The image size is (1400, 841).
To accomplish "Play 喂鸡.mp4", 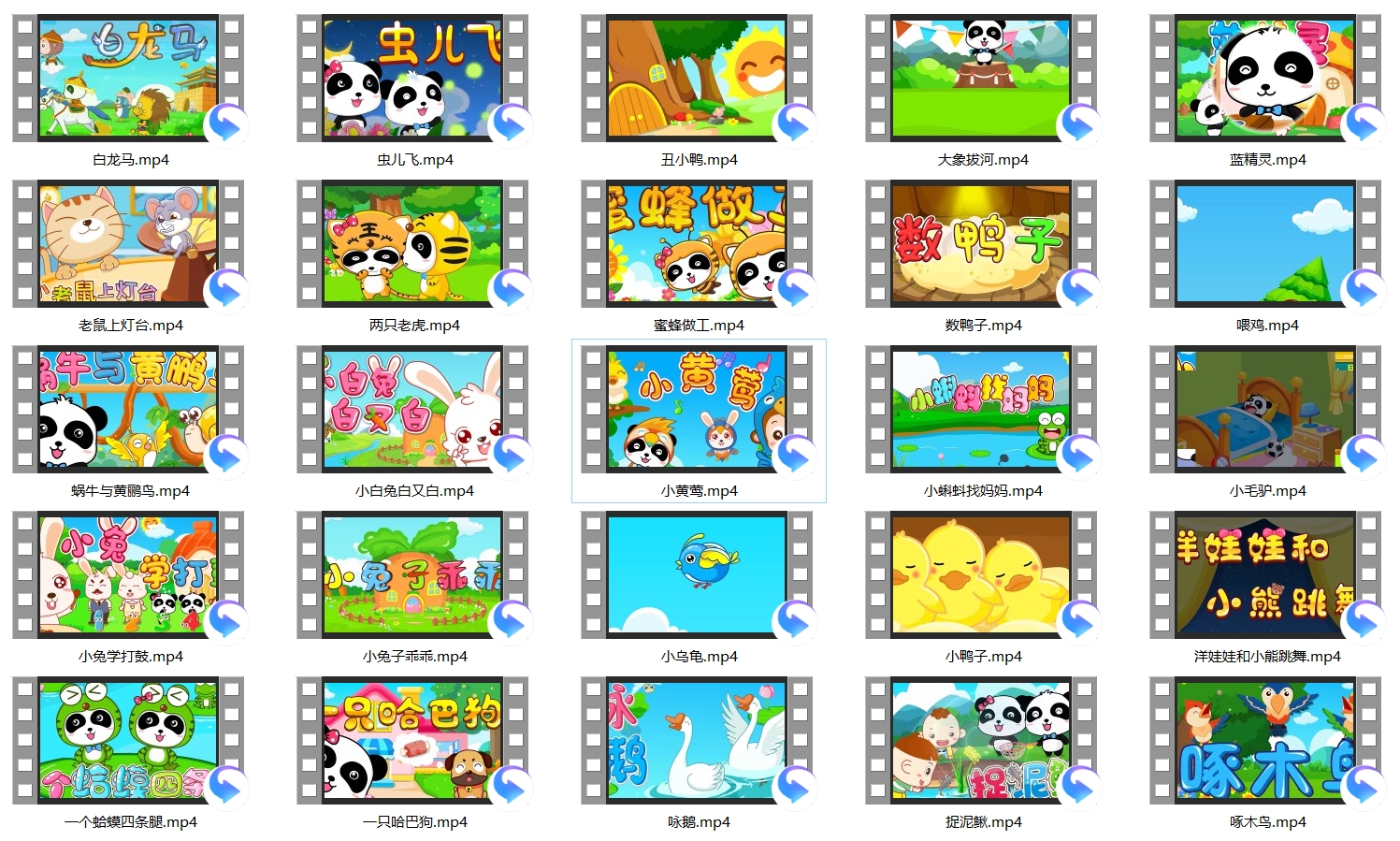I will (x=1265, y=244).
